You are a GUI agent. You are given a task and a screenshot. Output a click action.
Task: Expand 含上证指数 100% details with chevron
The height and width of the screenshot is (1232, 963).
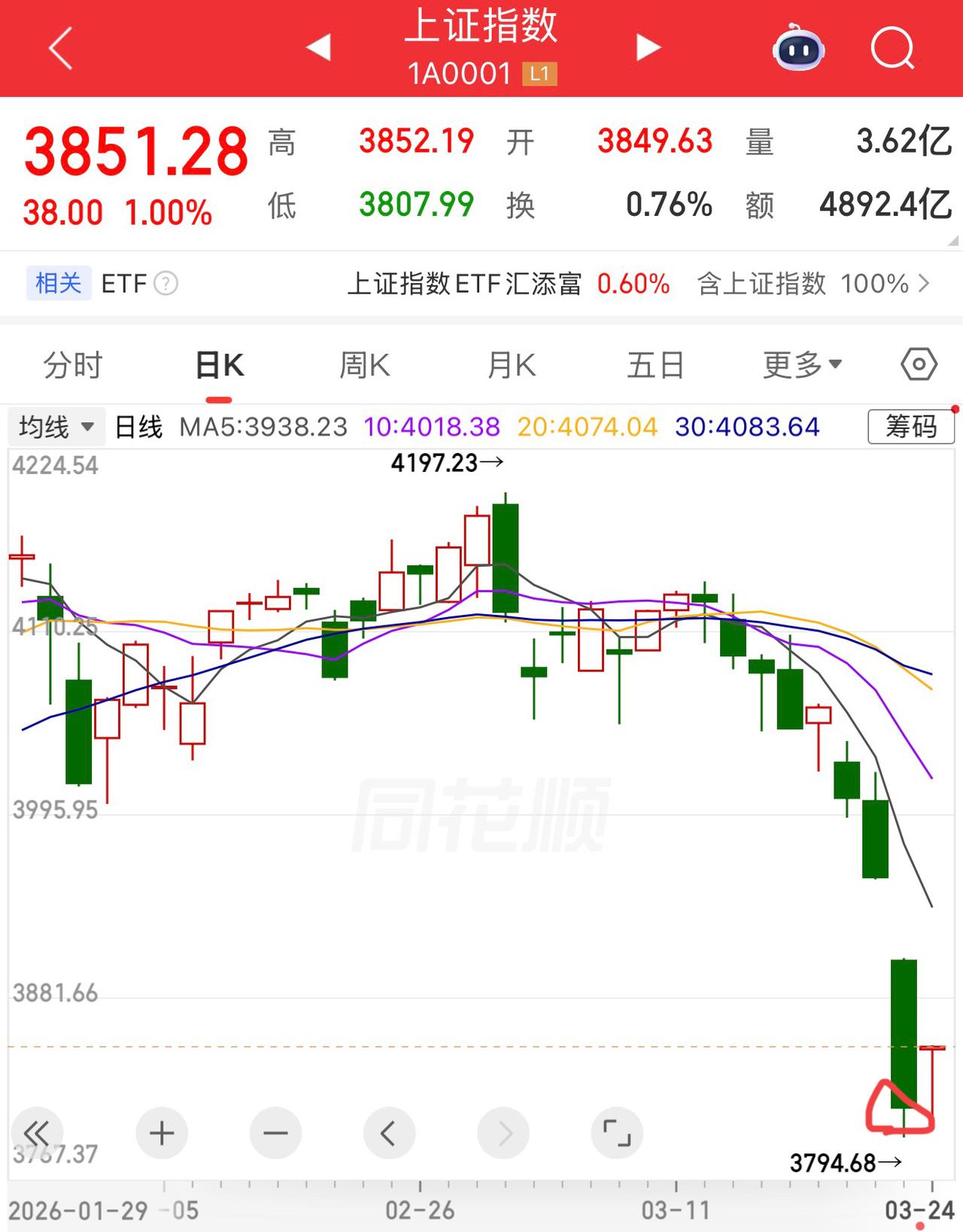[927, 284]
